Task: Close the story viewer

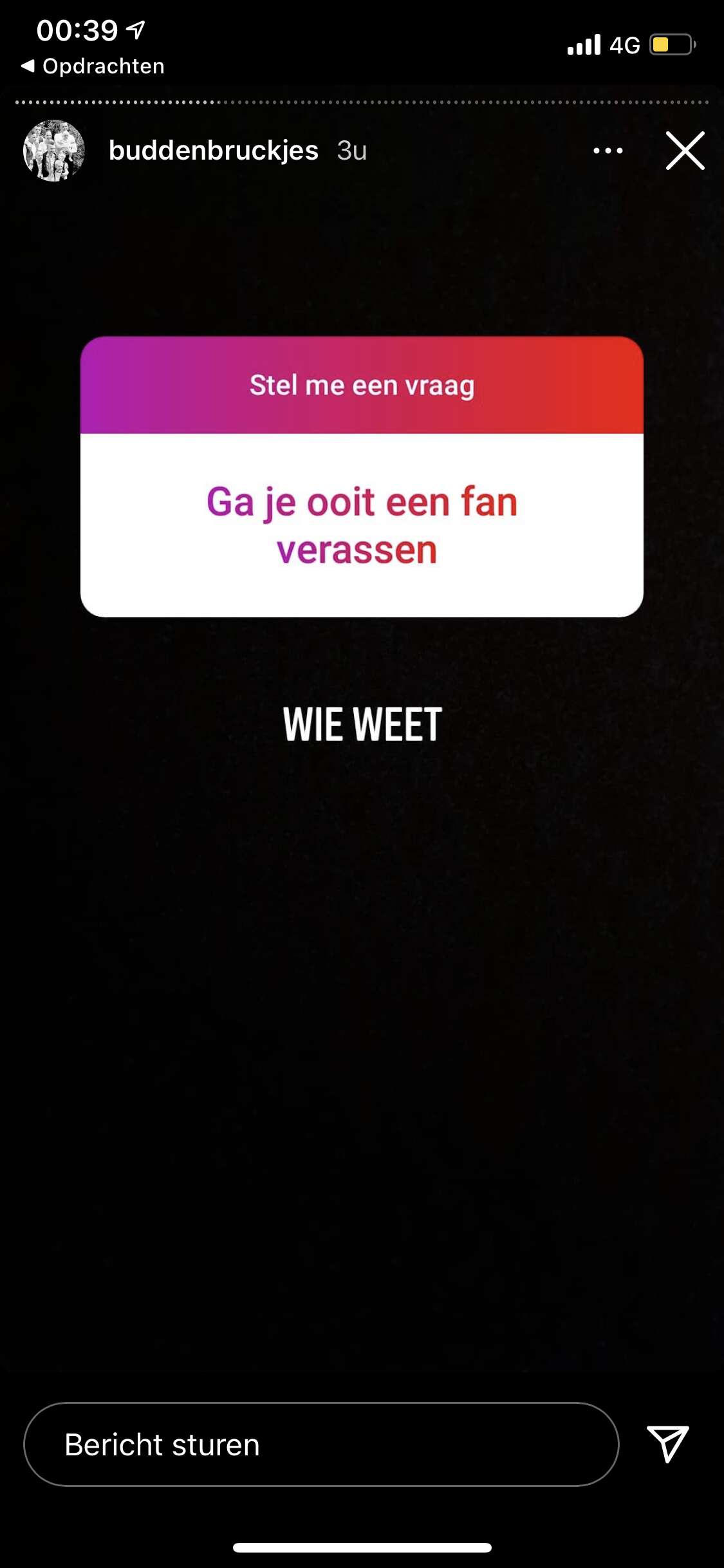Action: (x=685, y=151)
